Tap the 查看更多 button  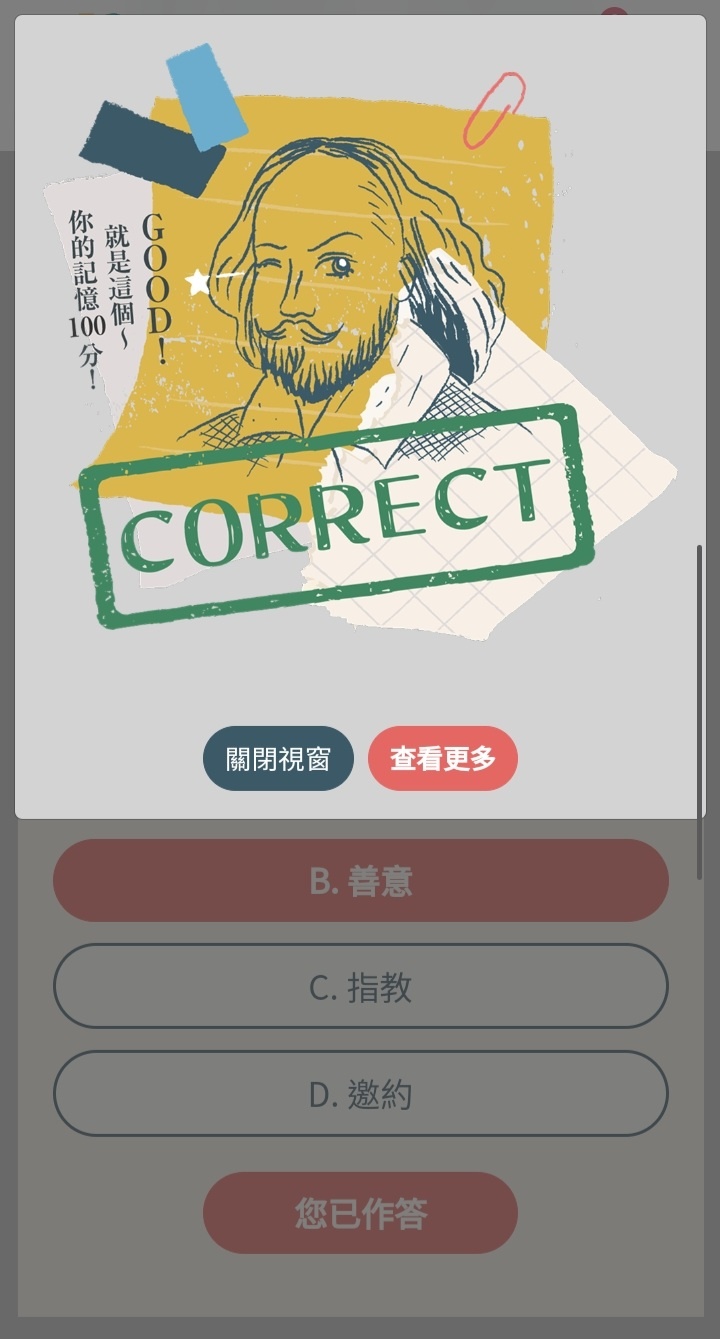coord(443,759)
